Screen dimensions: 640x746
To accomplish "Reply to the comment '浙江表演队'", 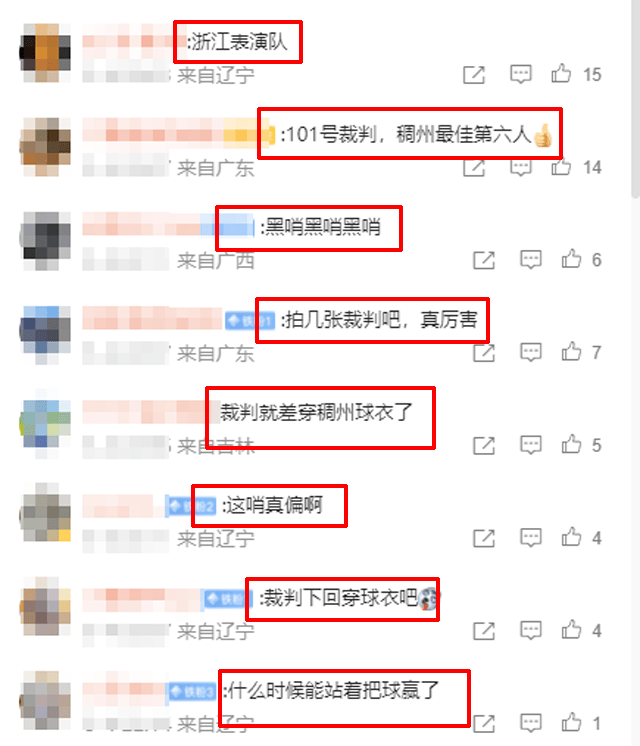I will click(x=520, y=74).
